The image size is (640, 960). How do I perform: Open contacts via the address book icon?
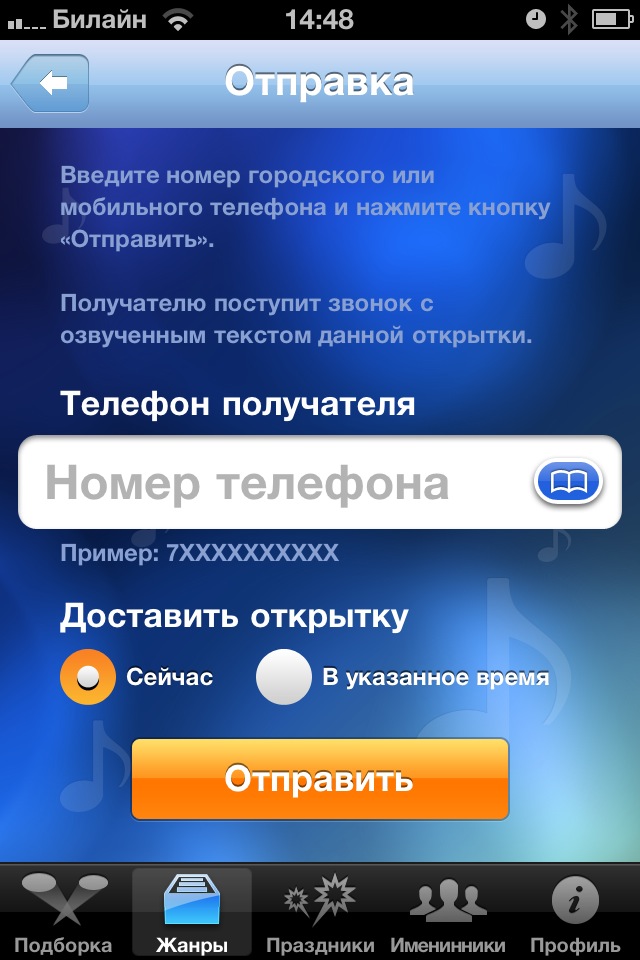pos(568,483)
